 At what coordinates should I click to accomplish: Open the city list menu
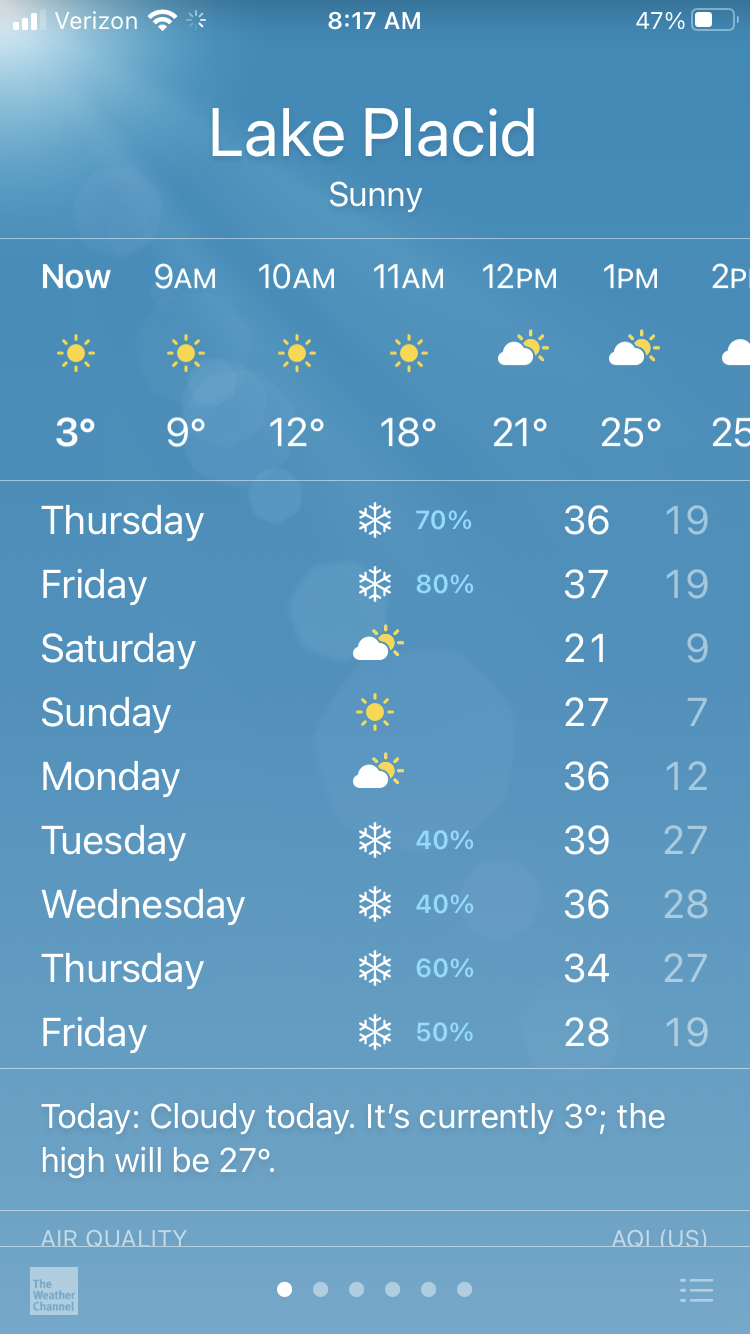pyautogui.click(x=696, y=1290)
